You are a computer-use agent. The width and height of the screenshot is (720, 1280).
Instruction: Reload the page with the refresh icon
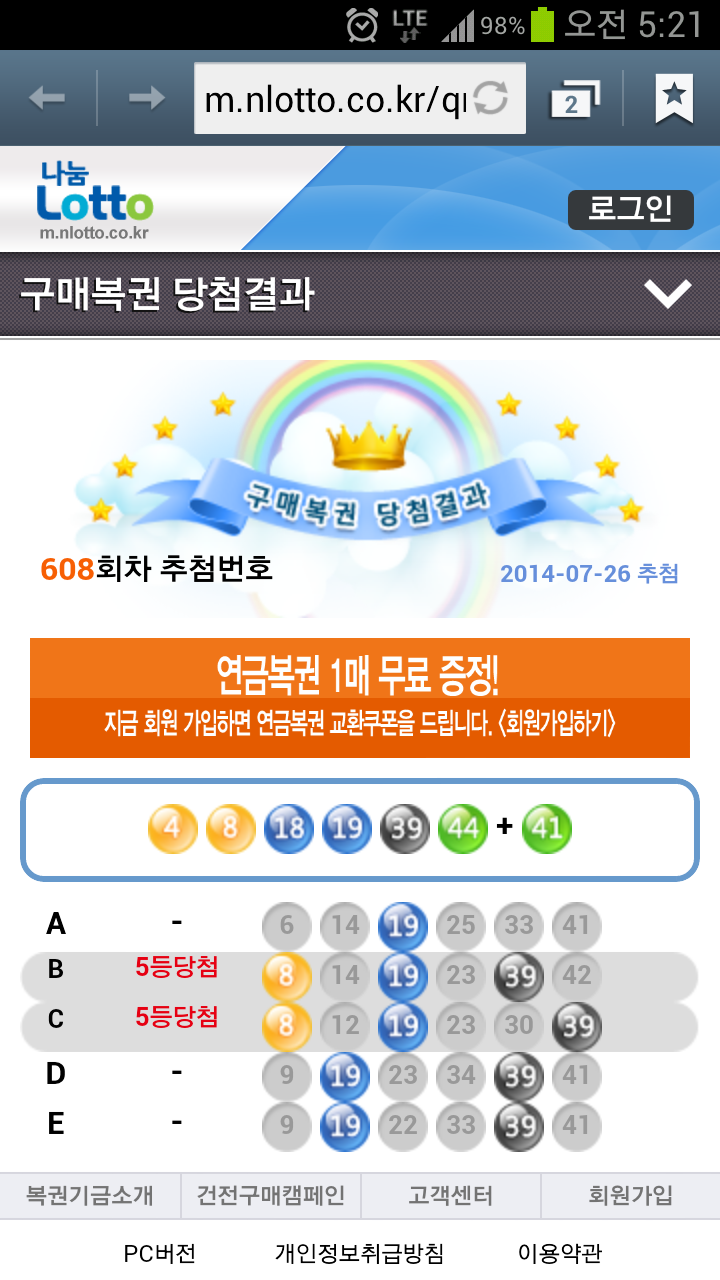(x=491, y=99)
